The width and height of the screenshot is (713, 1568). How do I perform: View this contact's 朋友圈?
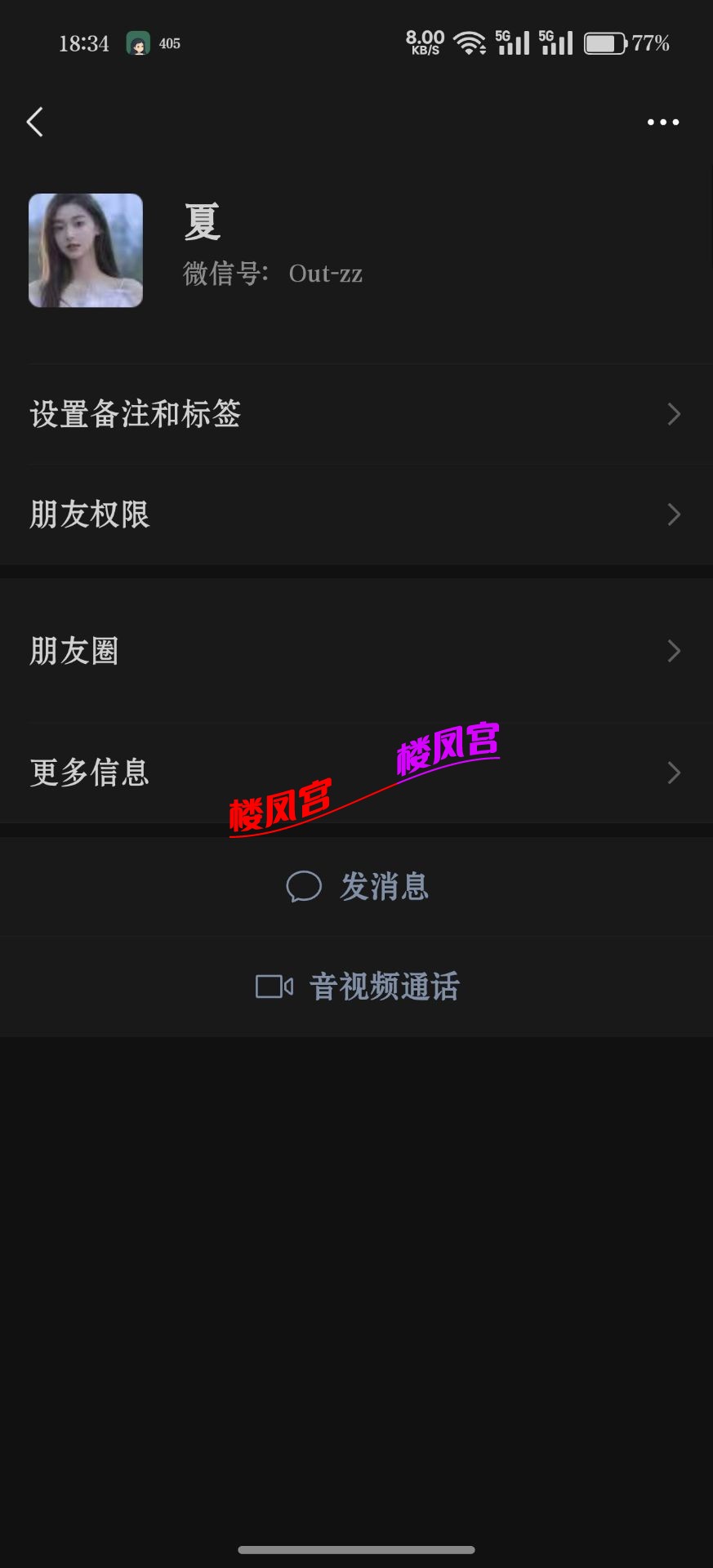pyautogui.click(x=356, y=651)
